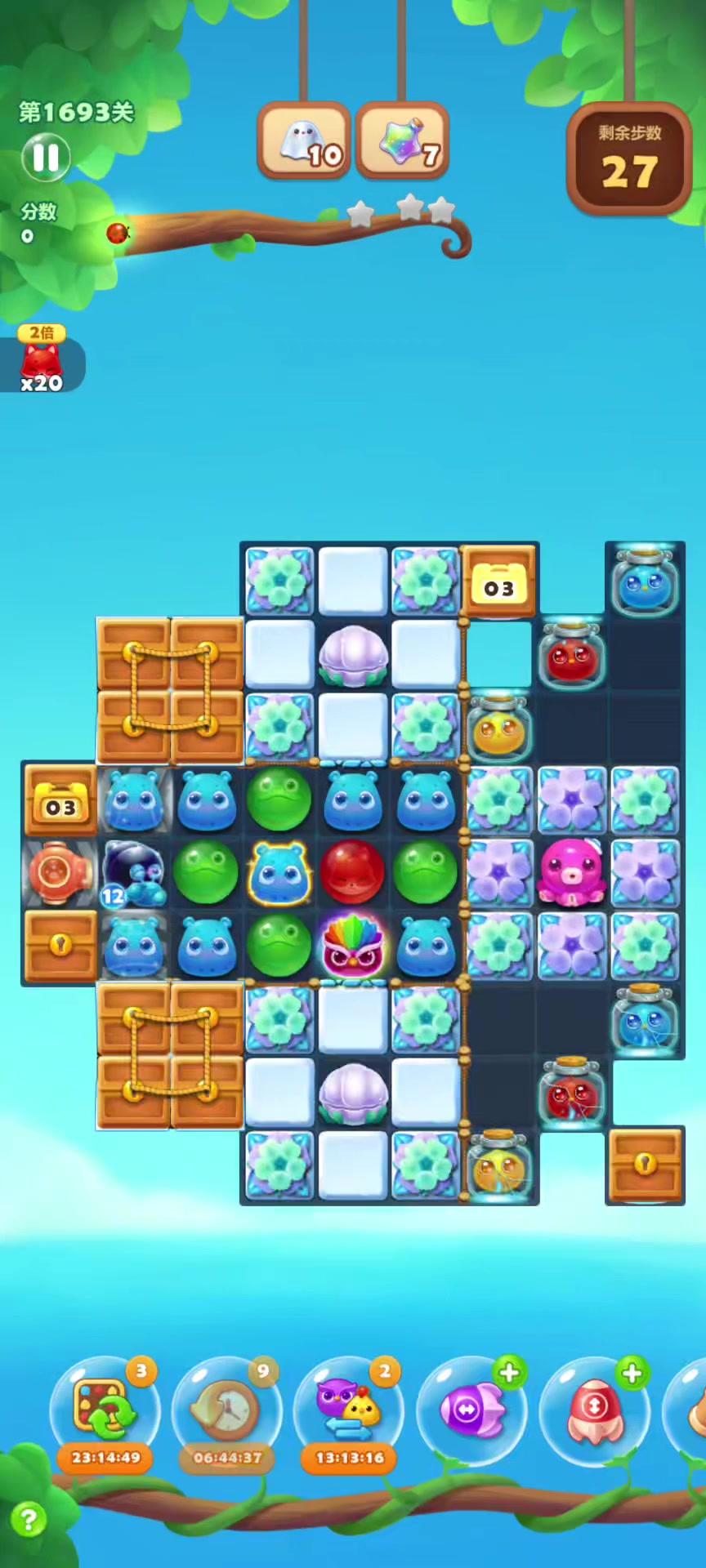Select the highlighted blue hippo piece

[x=279, y=873]
